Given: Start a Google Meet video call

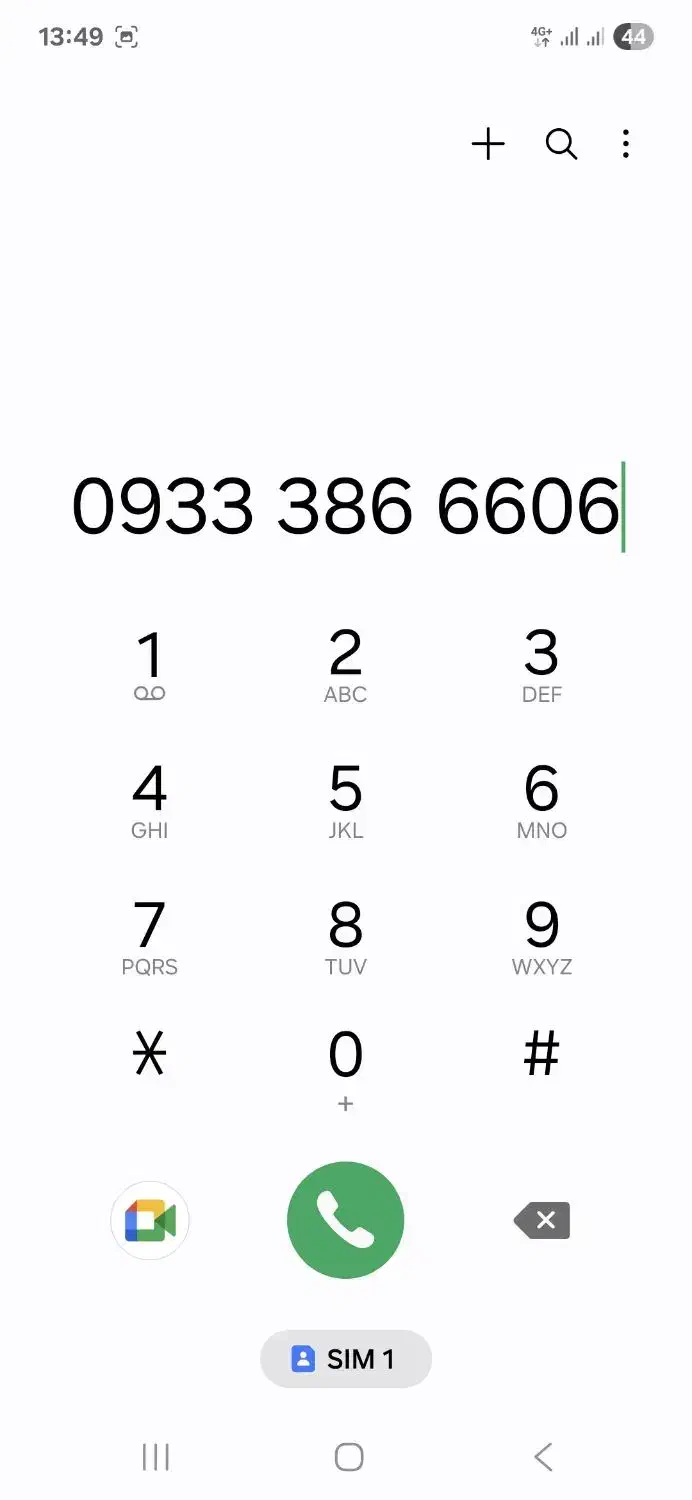Looking at the screenshot, I should pos(150,1221).
